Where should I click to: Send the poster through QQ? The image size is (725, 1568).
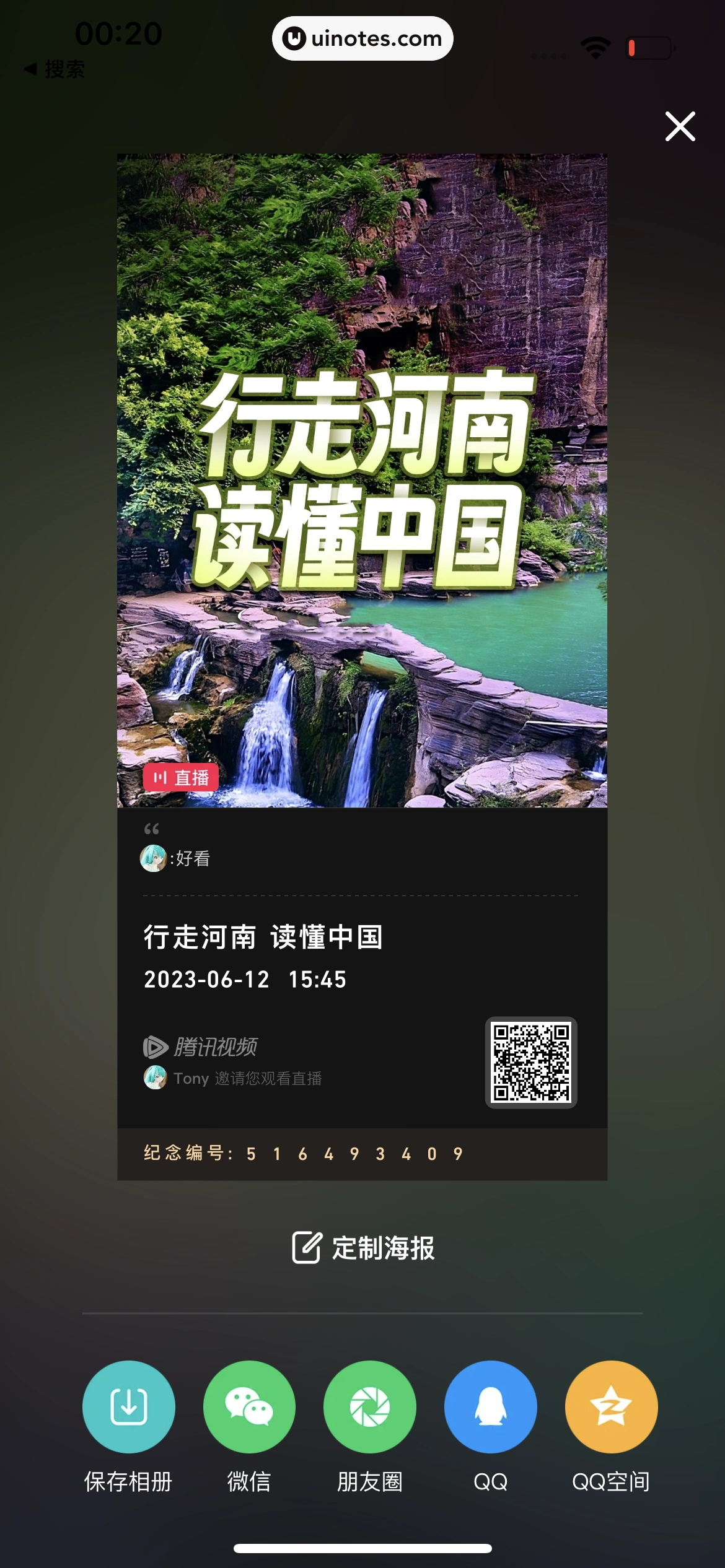[490, 1406]
